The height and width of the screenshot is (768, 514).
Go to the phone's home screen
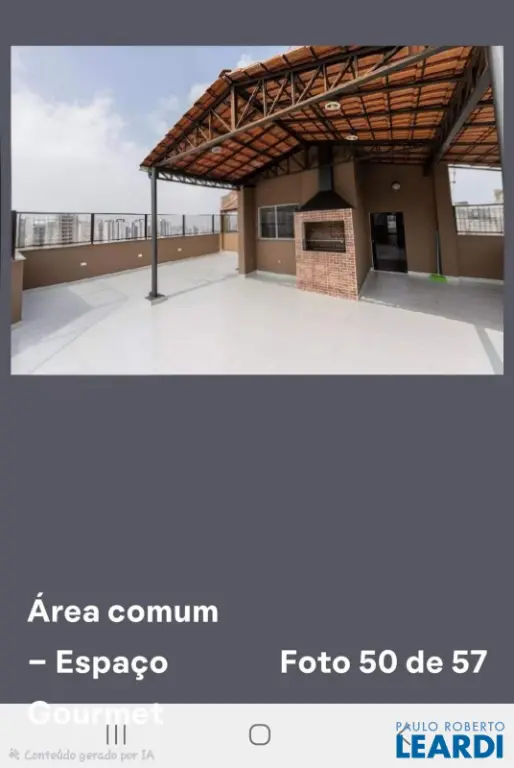(260, 734)
